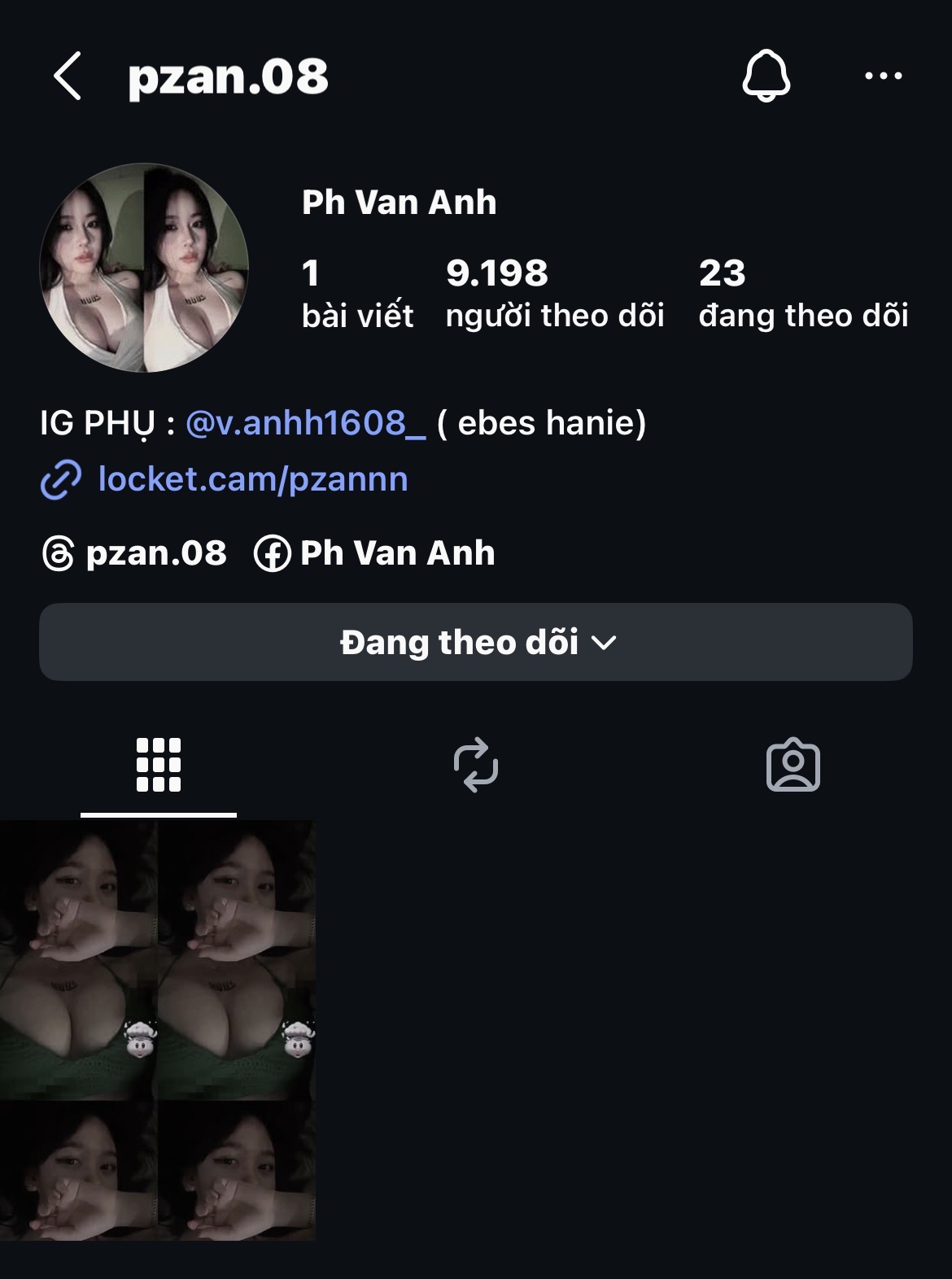952x1279 pixels.
Task: Open the 9.198 người theo dõi list
Action: tap(554, 294)
